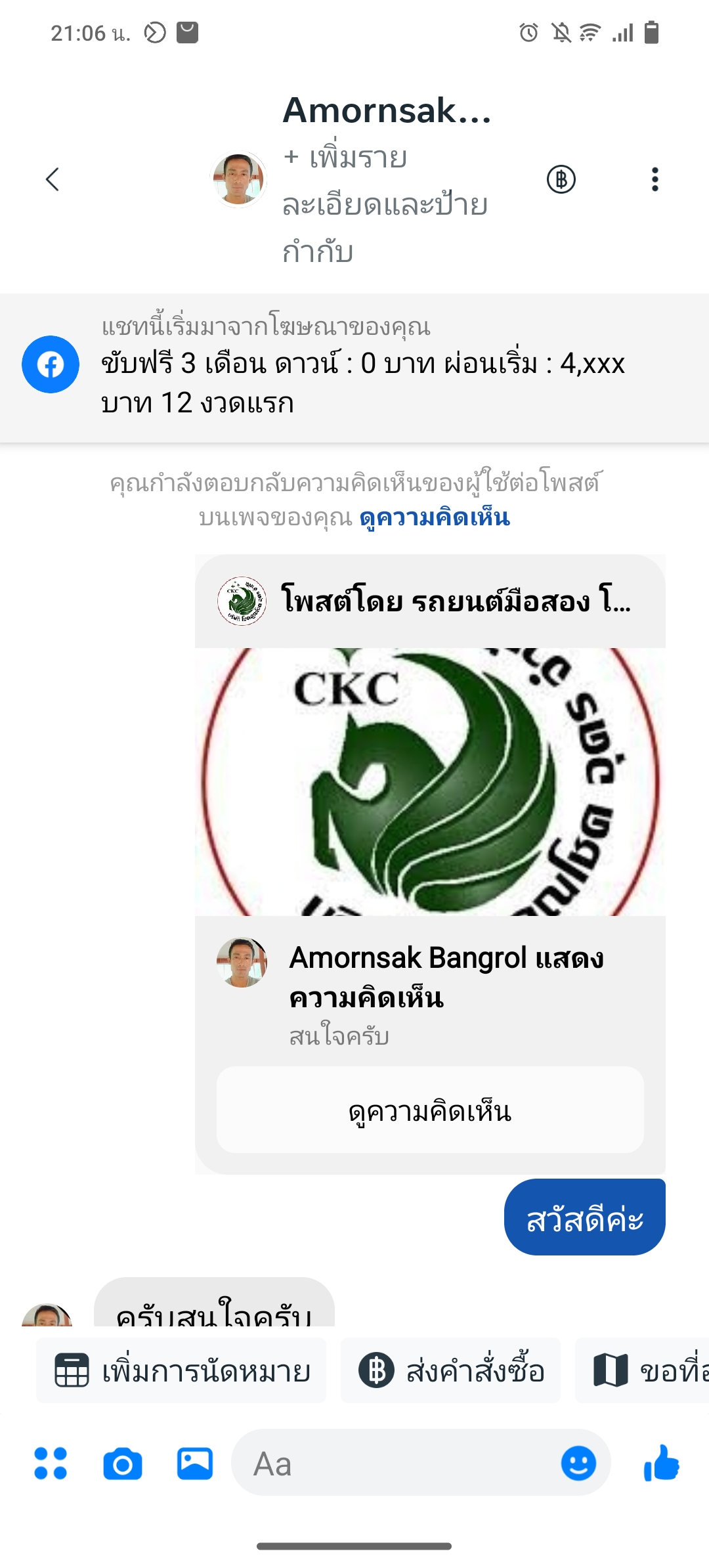This screenshot has height=1568, width=709.
Task: Tap the ดูความคิดเห็น button in post card
Action: coord(430,1110)
